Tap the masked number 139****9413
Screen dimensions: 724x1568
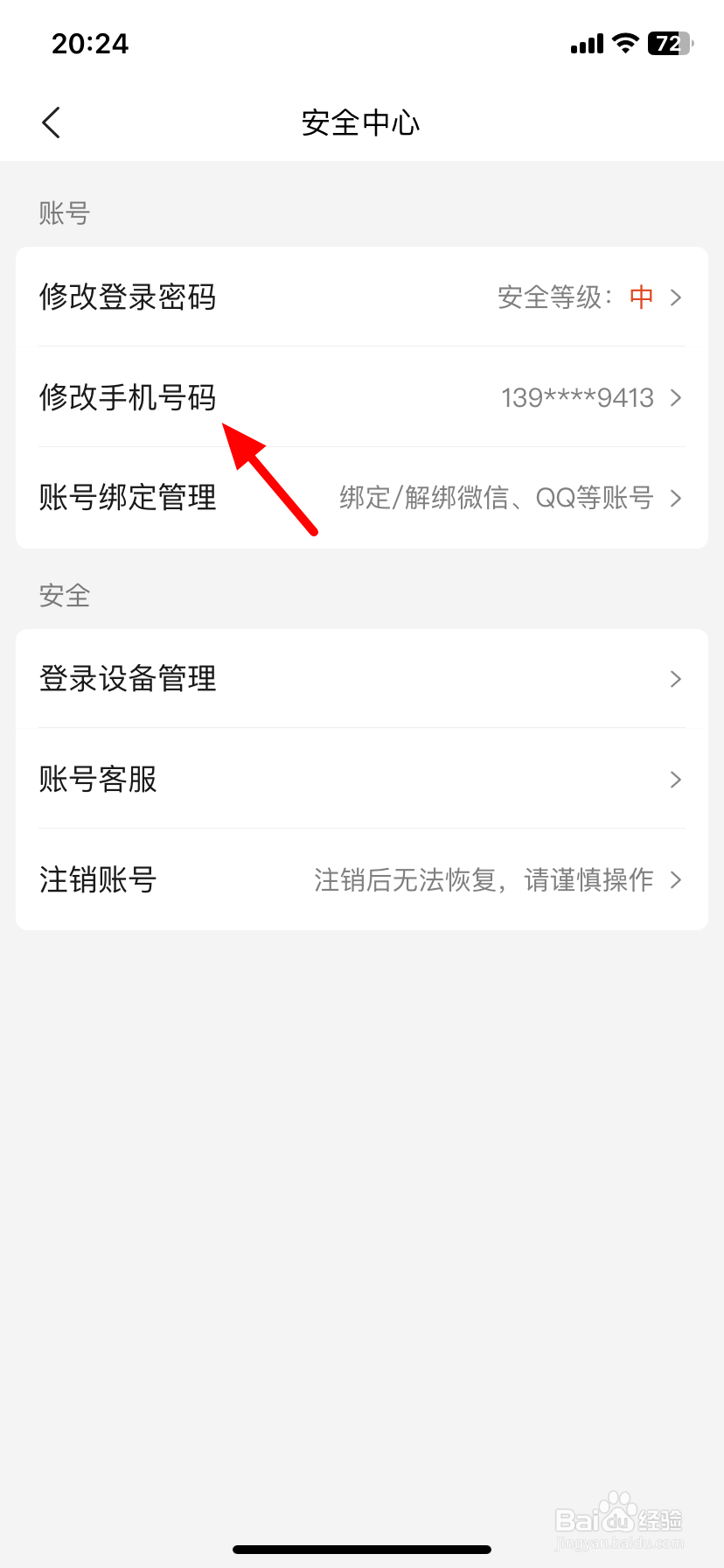tap(577, 397)
